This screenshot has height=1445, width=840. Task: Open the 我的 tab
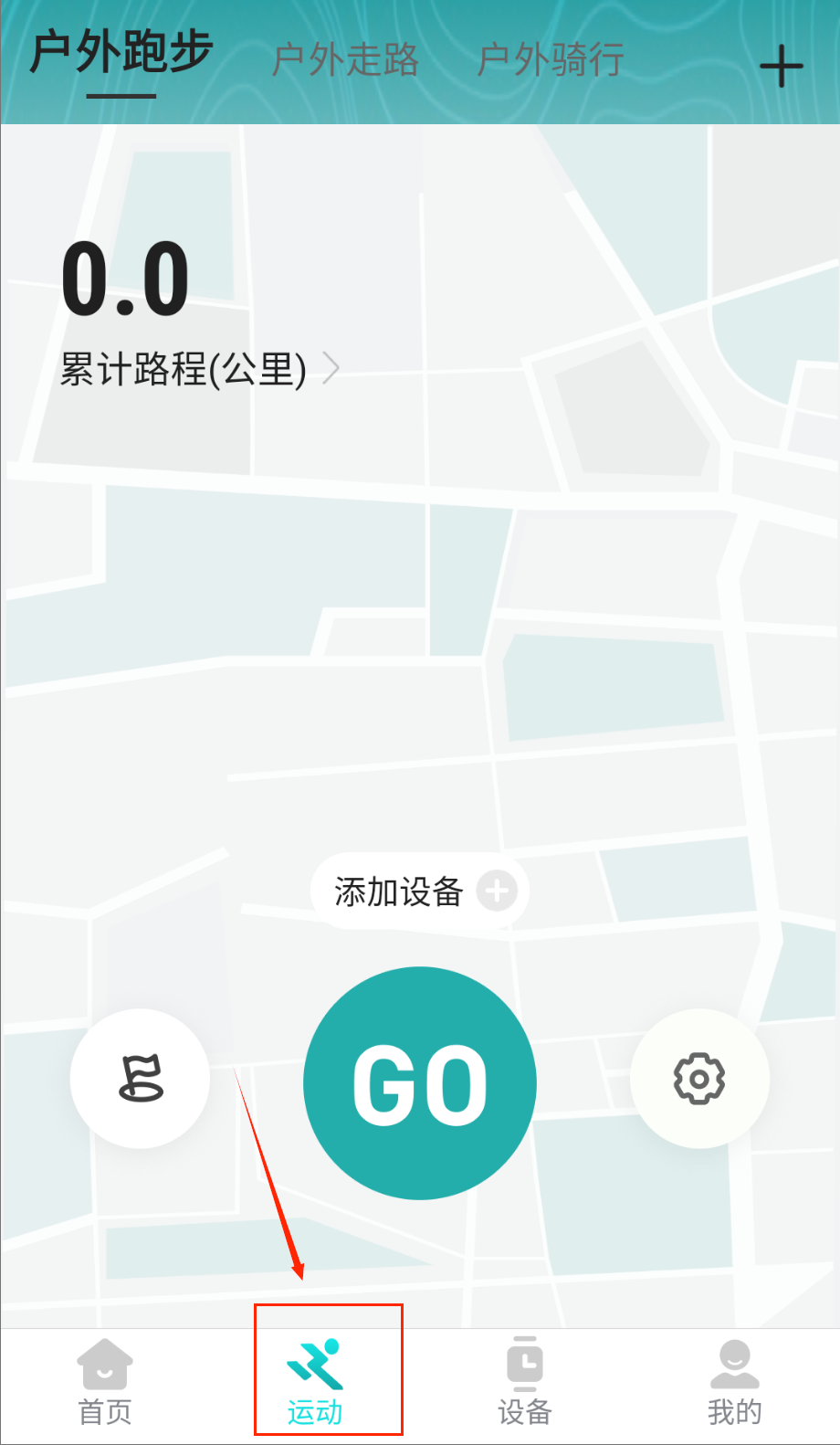(x=735, y=1383)
